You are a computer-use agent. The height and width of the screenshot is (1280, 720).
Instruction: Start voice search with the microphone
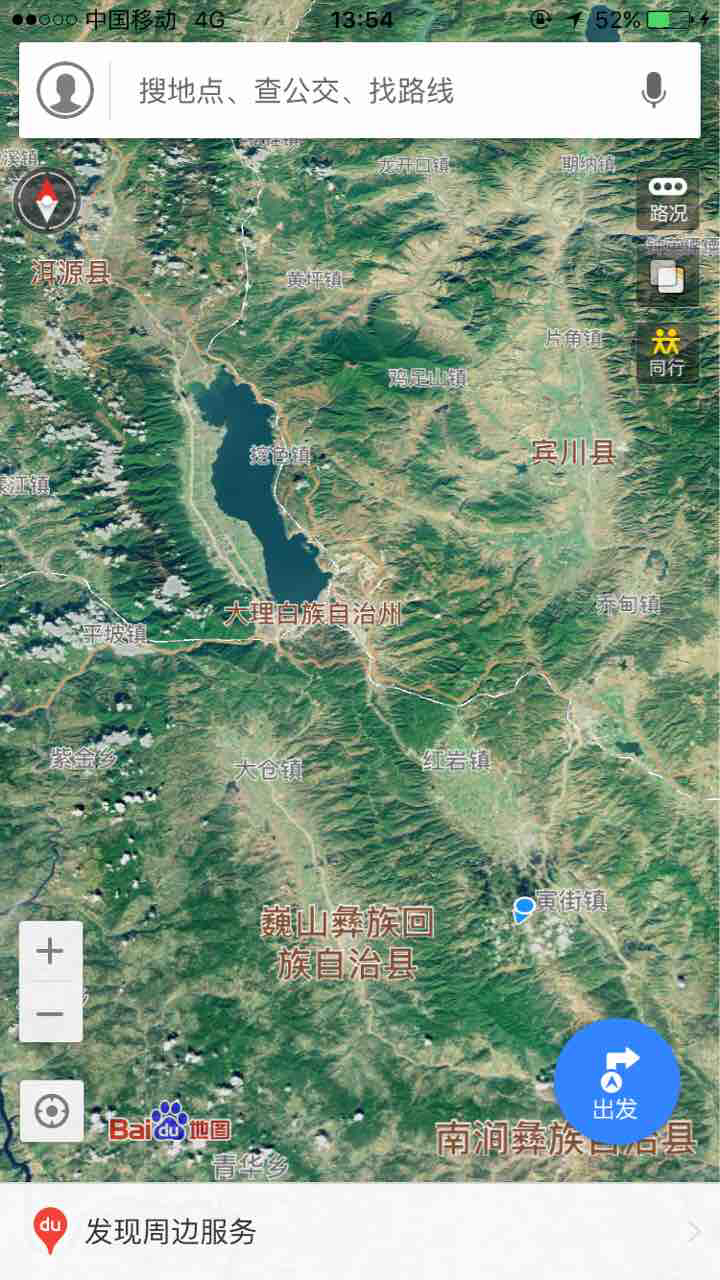(654, 91)
